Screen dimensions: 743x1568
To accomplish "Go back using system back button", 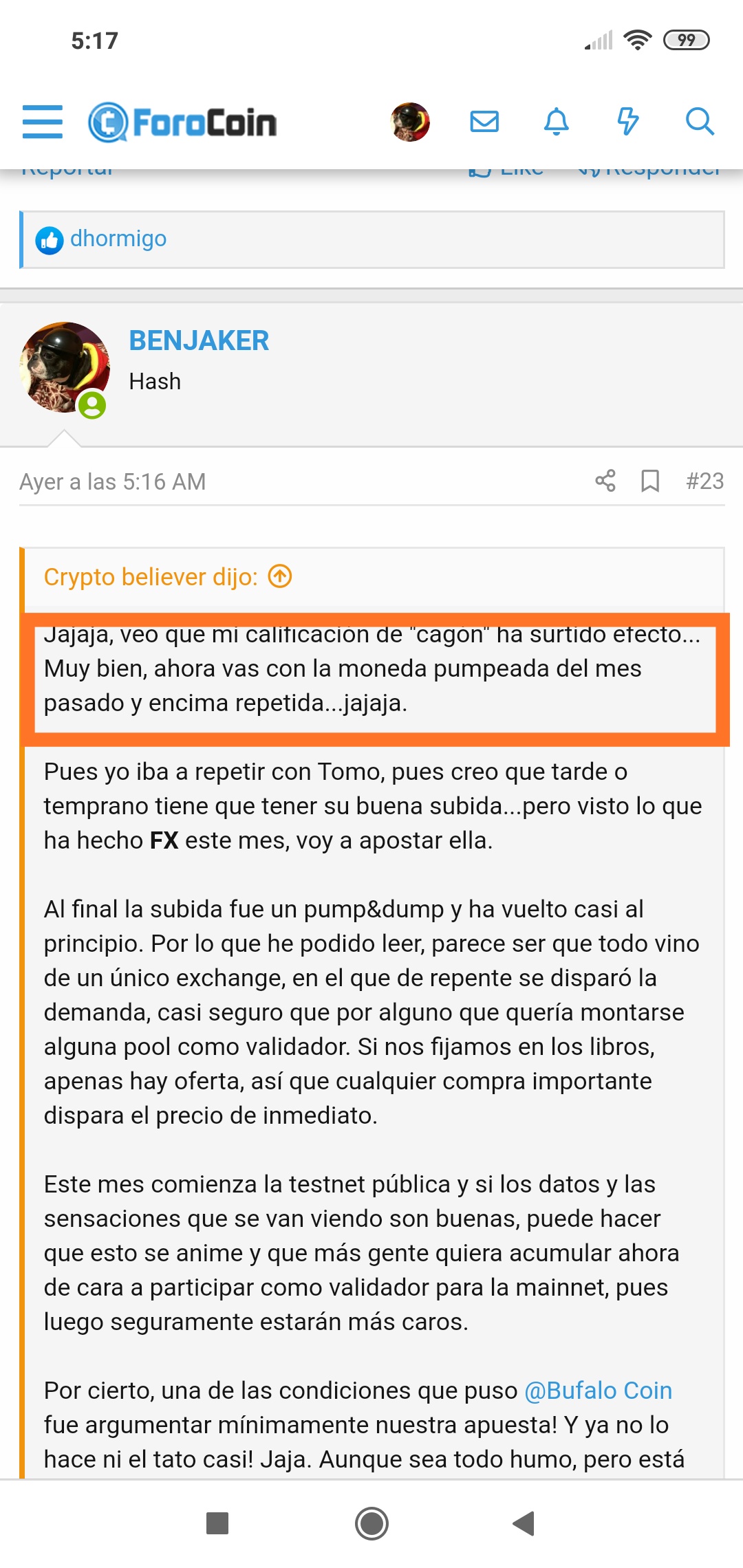I will [524, 1523].
